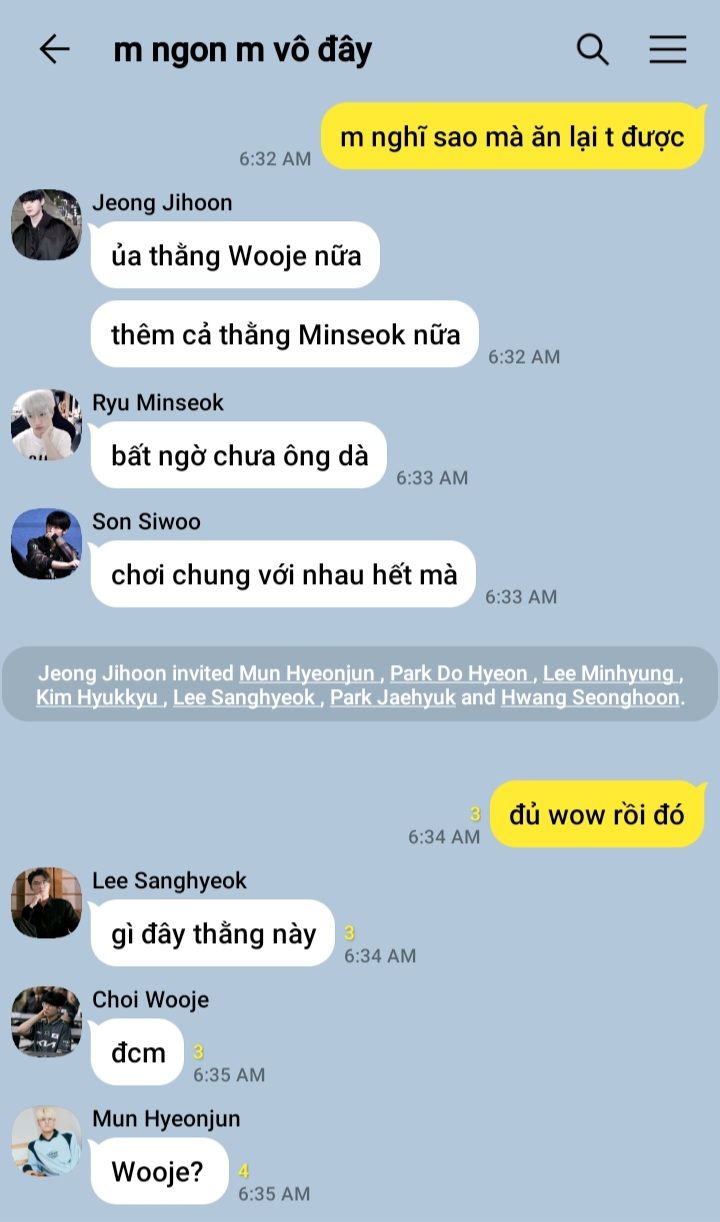Tap the underlined Lee Sanghyeok invite link

pos(246,697)
